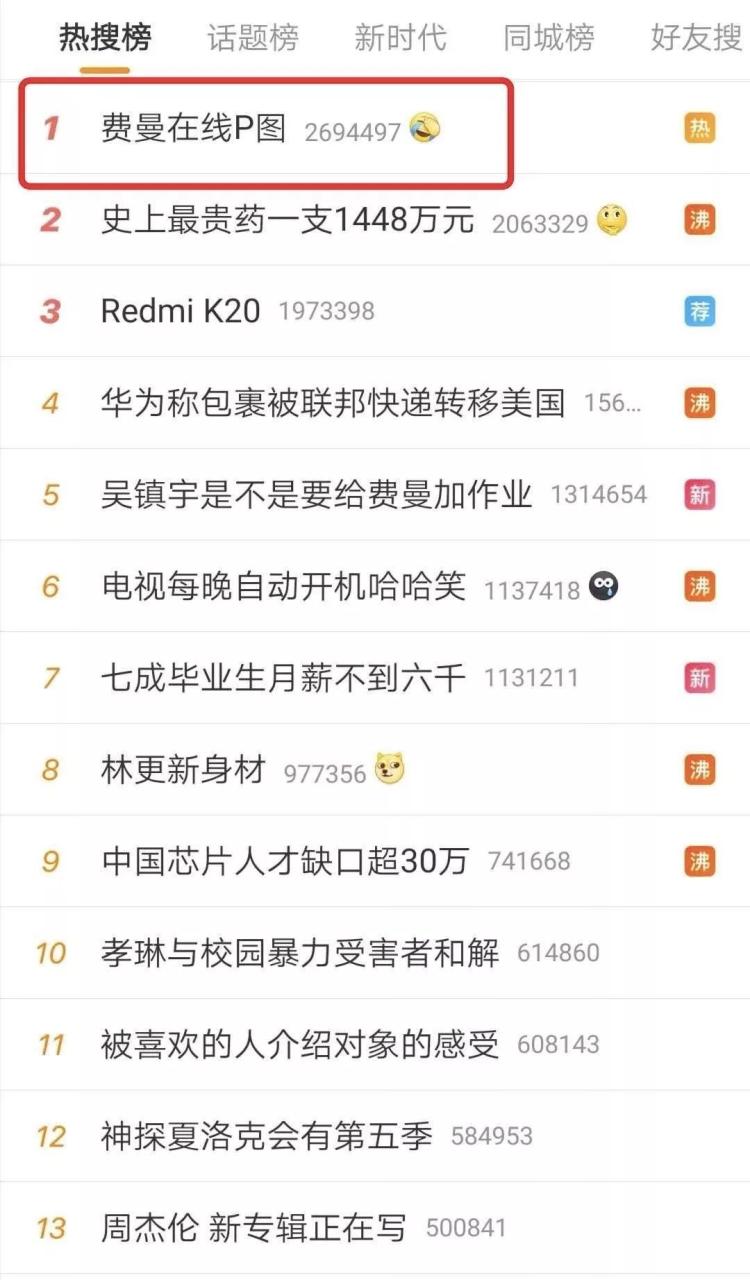Screen dimensions: 750x1280
Task: Switch to the 新时代 tab
Action: click(400, 38)
